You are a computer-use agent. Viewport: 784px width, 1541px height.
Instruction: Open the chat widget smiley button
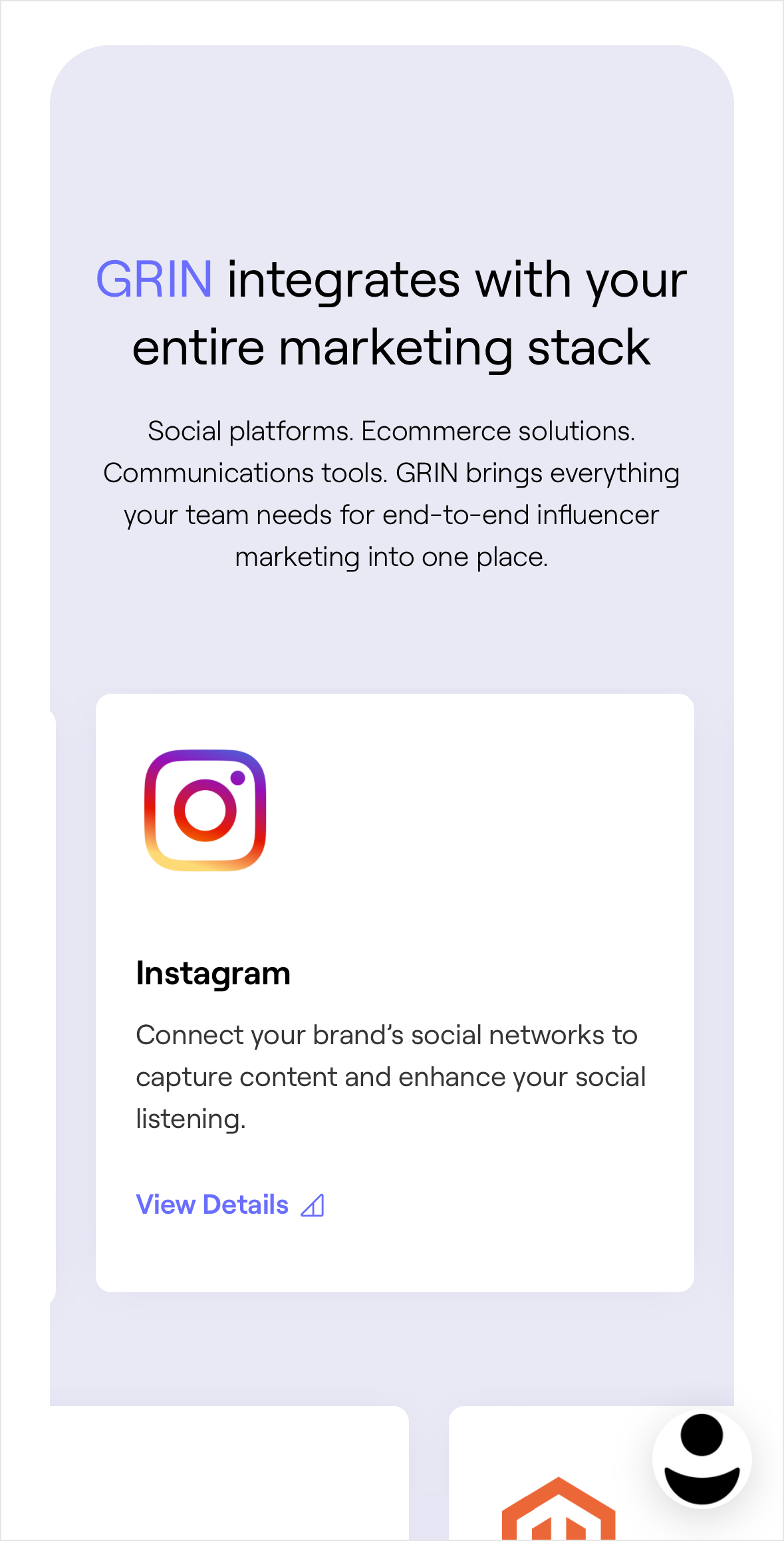point(702,1459)
